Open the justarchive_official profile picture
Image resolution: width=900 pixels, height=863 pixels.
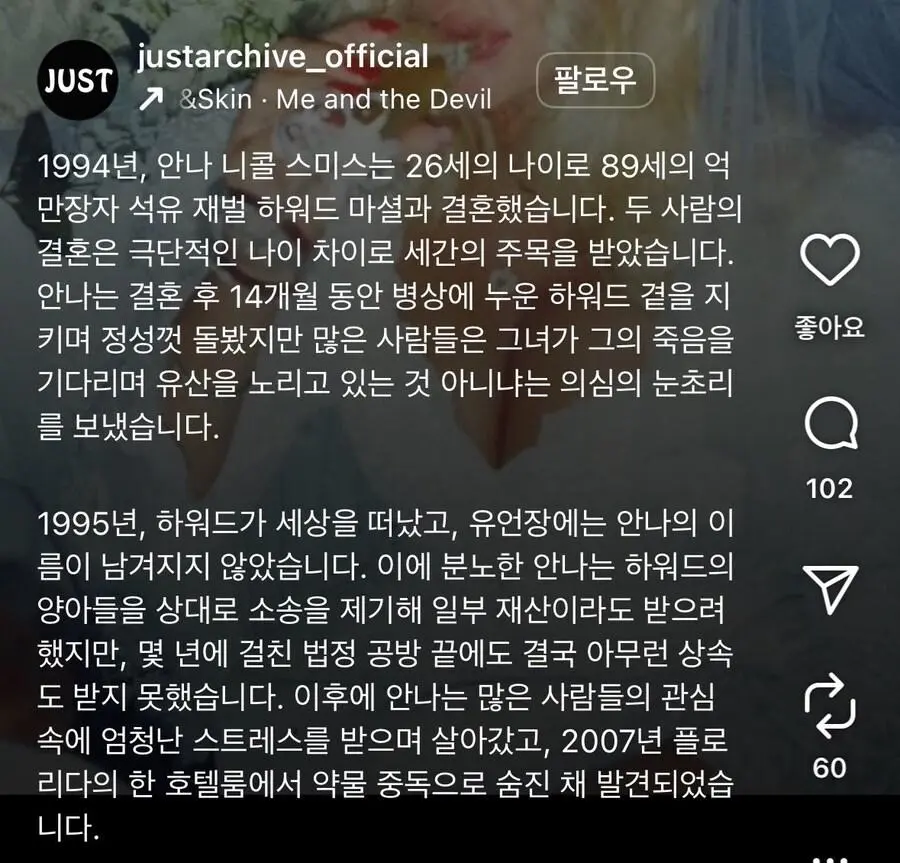[x=78, y=81]
